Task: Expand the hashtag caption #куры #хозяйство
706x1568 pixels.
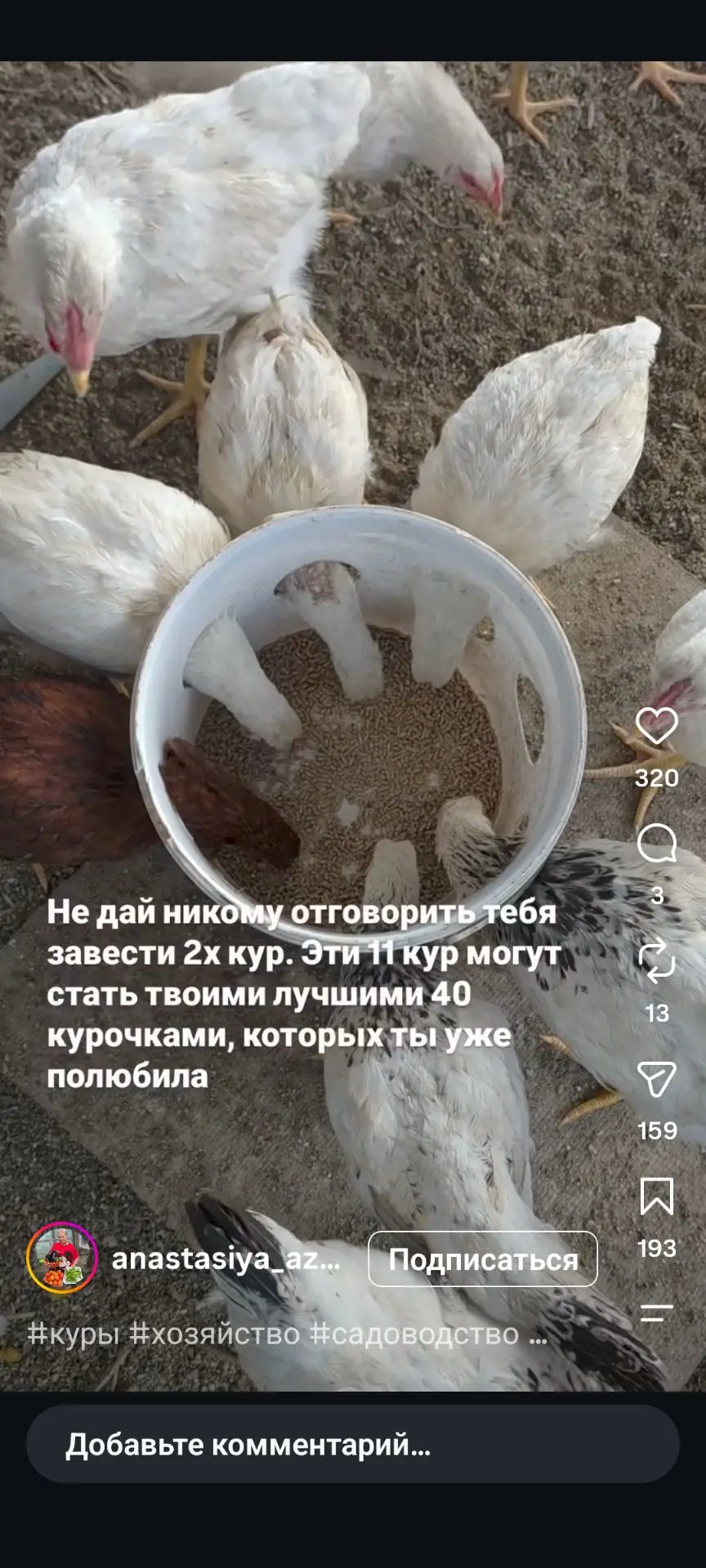Action: (x=287, y=1334)
